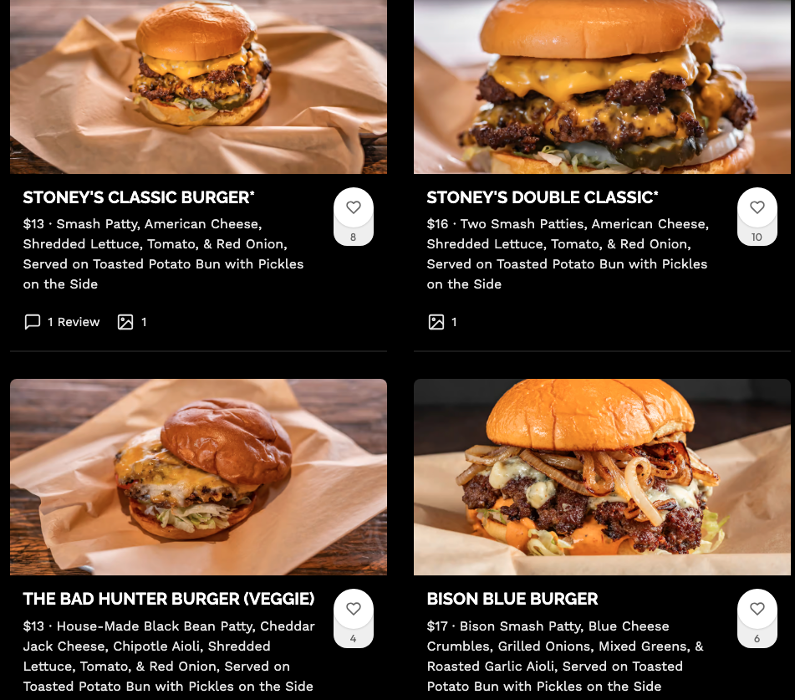
Task: Open the 1 Review link for Stoney's Classic Burger
Action: 62,322
